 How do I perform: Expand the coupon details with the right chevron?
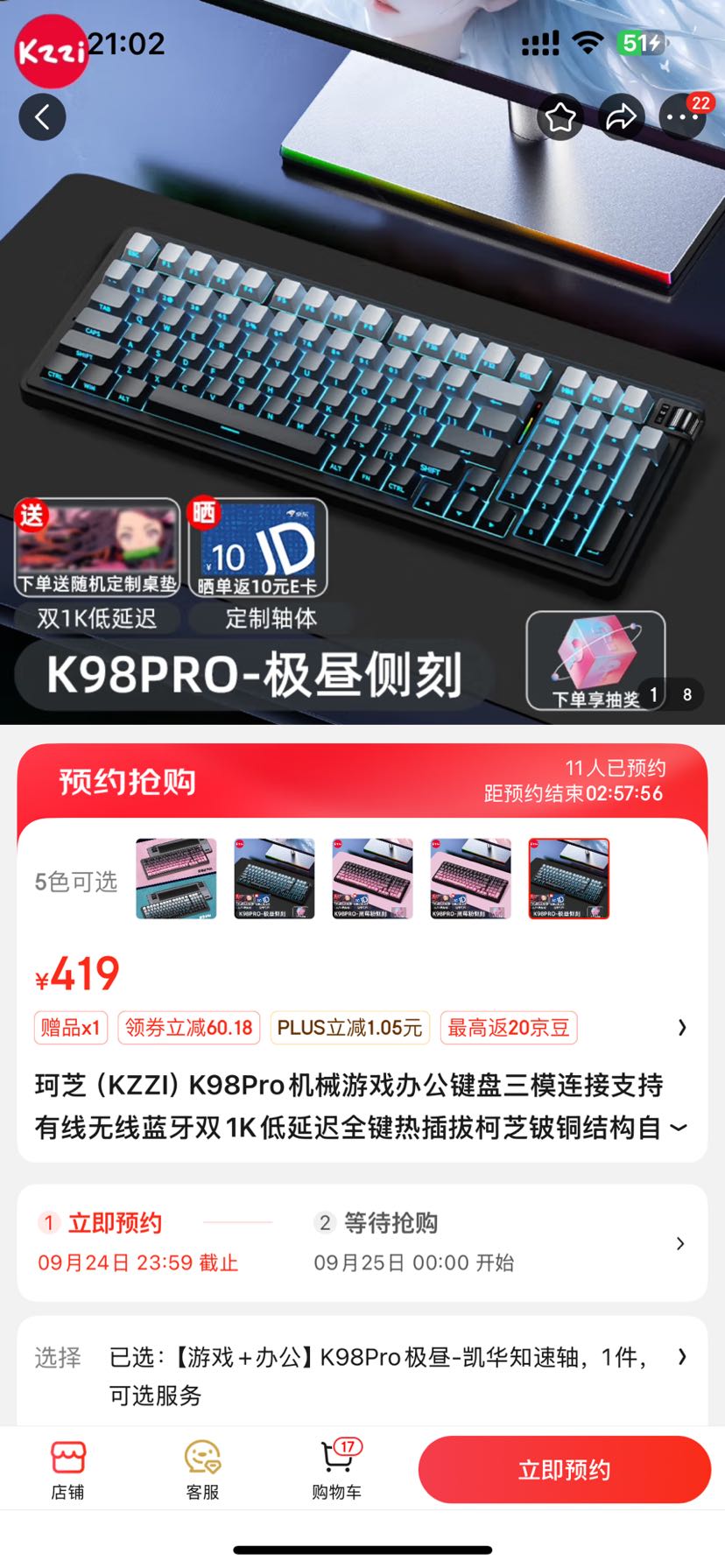681,1027
